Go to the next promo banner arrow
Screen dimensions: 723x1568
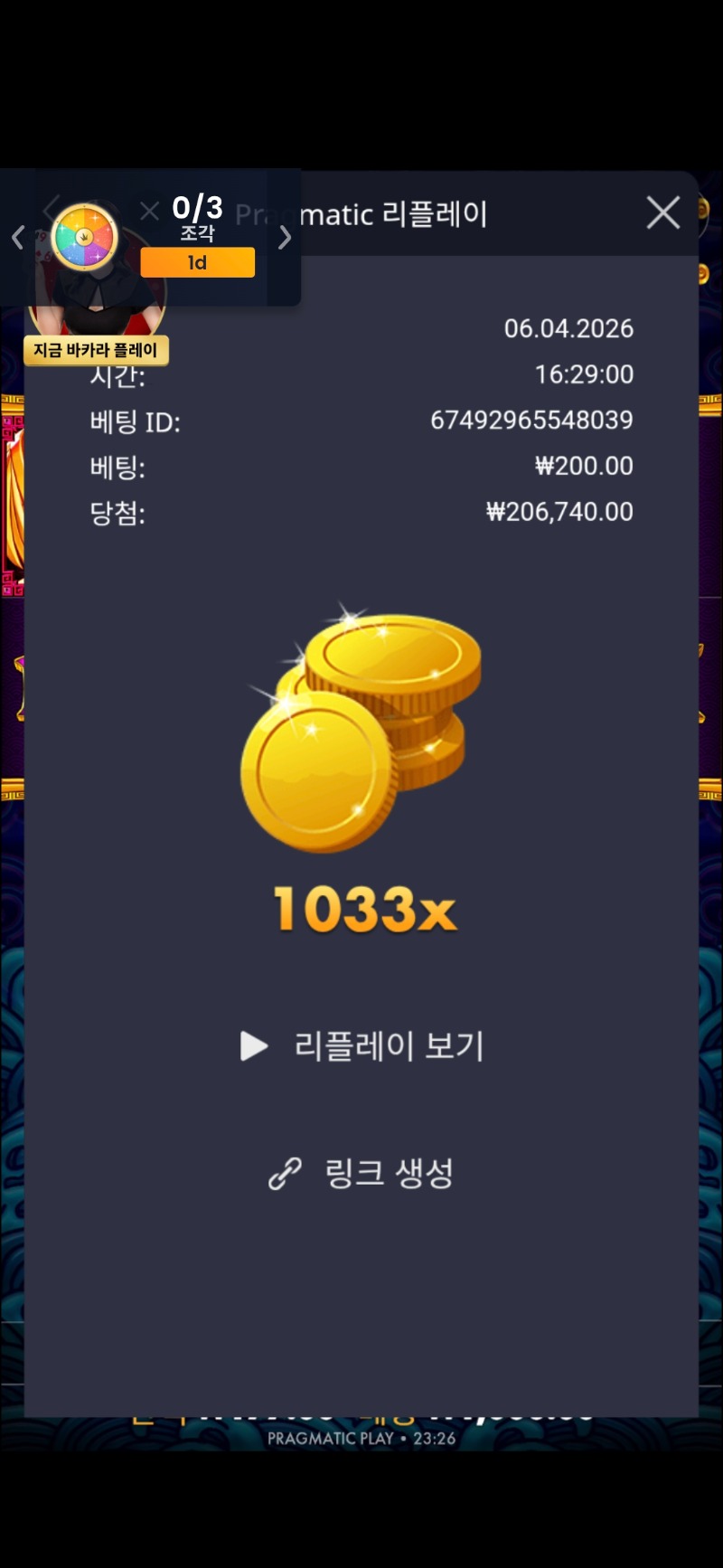(285, 238)
